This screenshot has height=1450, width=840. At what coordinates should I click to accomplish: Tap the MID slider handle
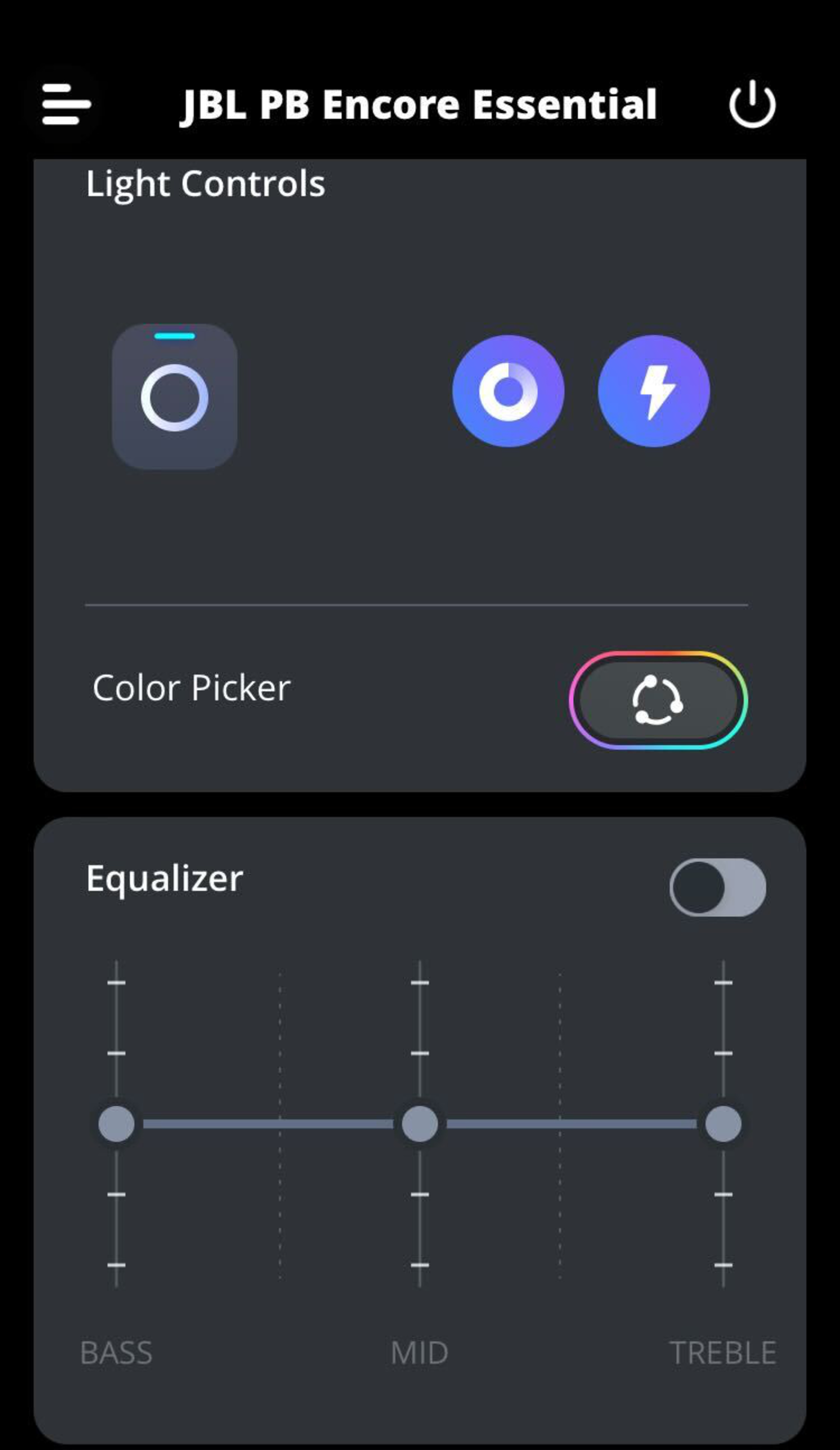tap(420, 1124)
